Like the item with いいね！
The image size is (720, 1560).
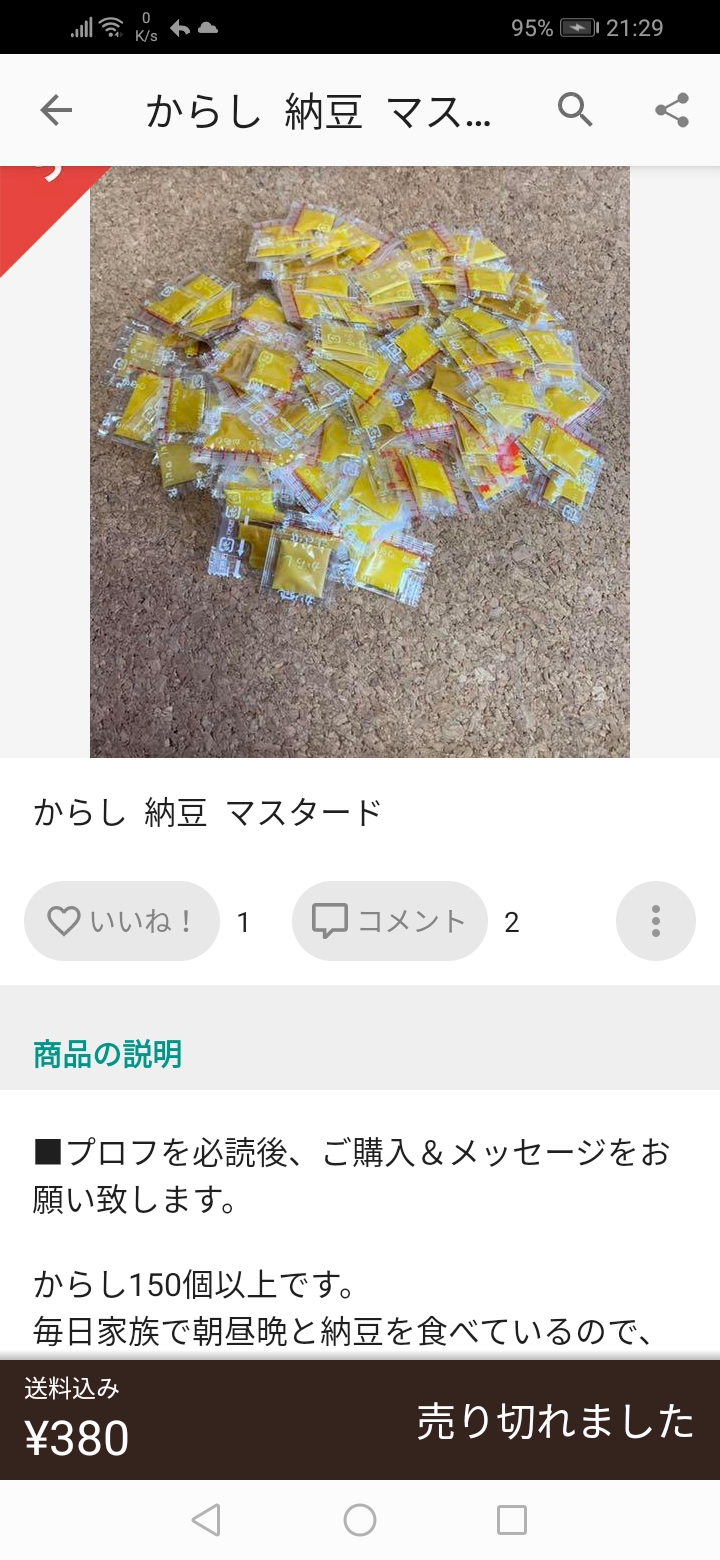pos(122,921)
